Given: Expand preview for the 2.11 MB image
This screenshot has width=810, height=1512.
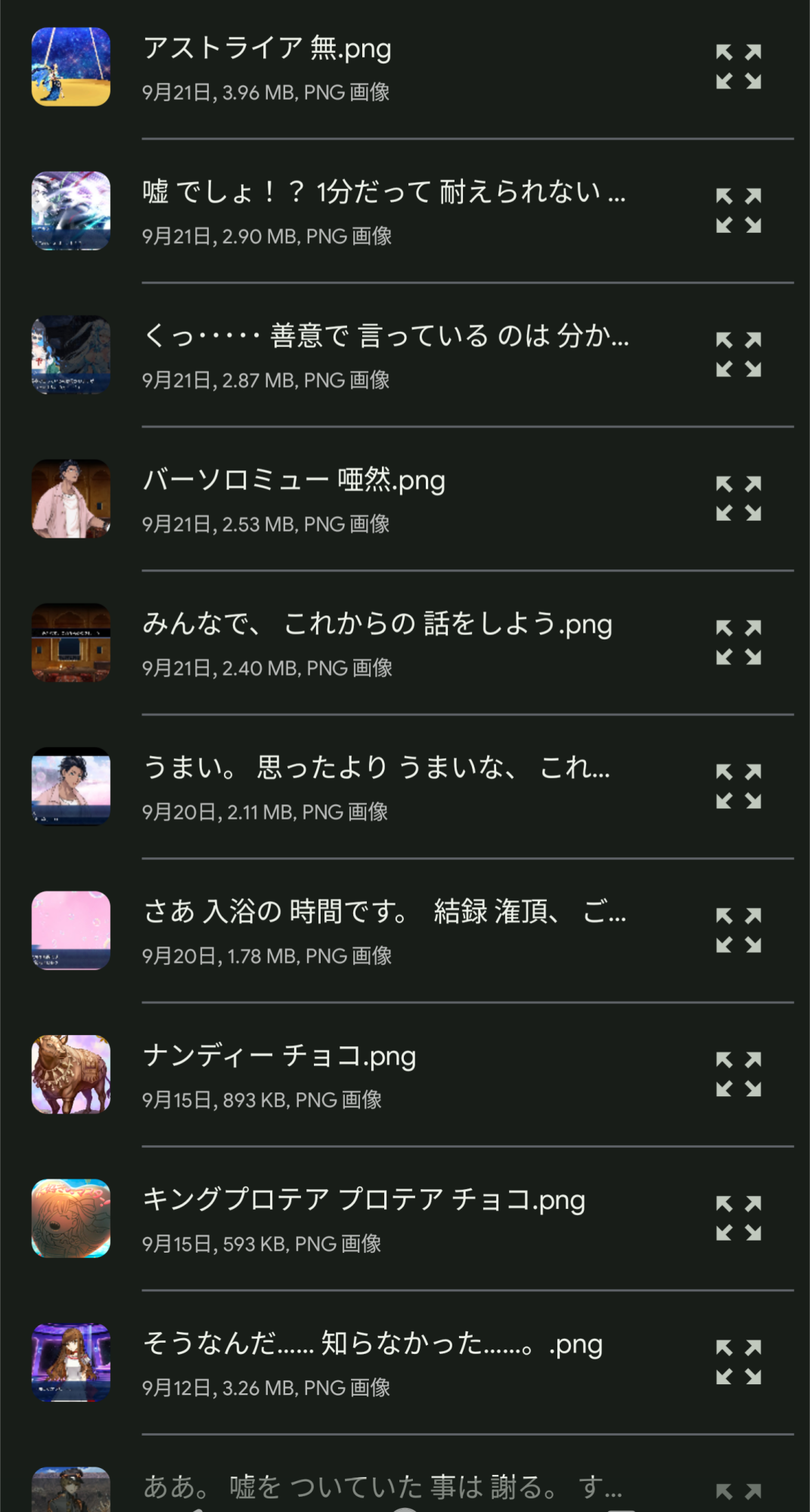Looking at the screenshot, I should point(738,786).
